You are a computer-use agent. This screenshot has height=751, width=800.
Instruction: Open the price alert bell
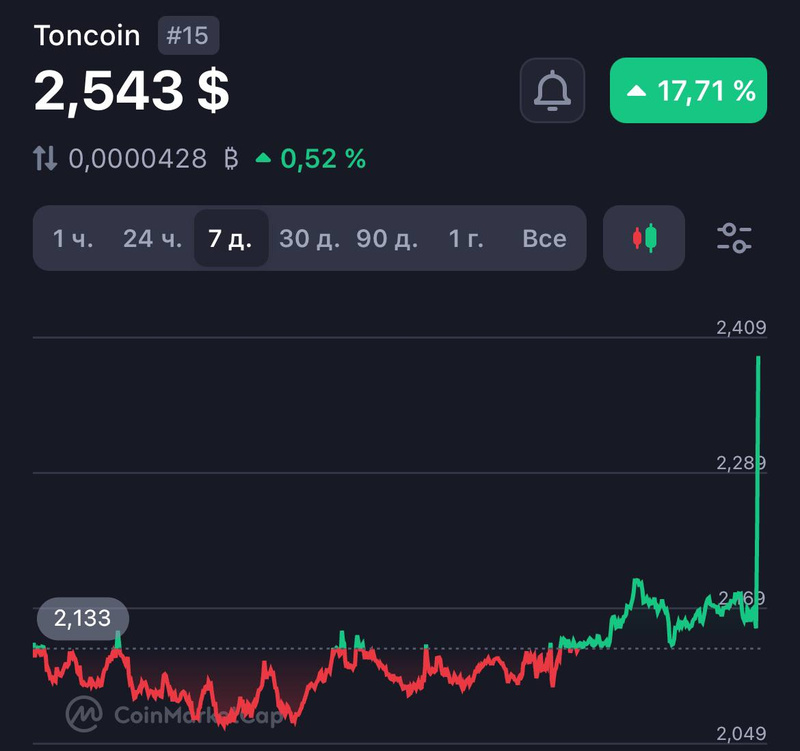(x=551, y=91)
